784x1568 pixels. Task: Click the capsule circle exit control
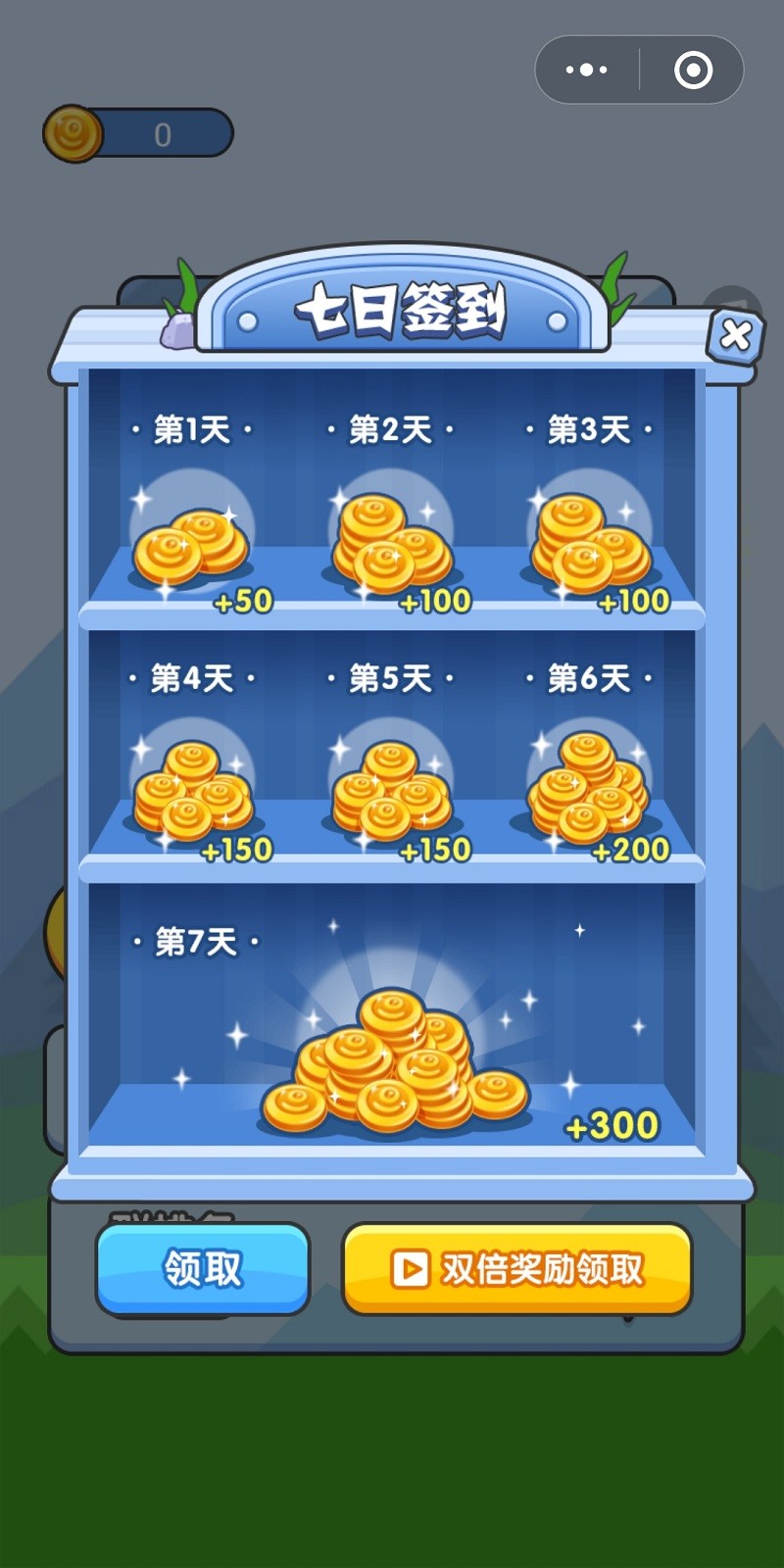692,70
